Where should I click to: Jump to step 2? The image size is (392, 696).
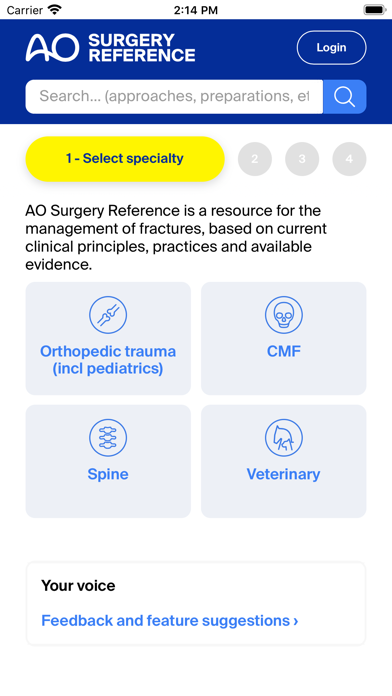255,159
